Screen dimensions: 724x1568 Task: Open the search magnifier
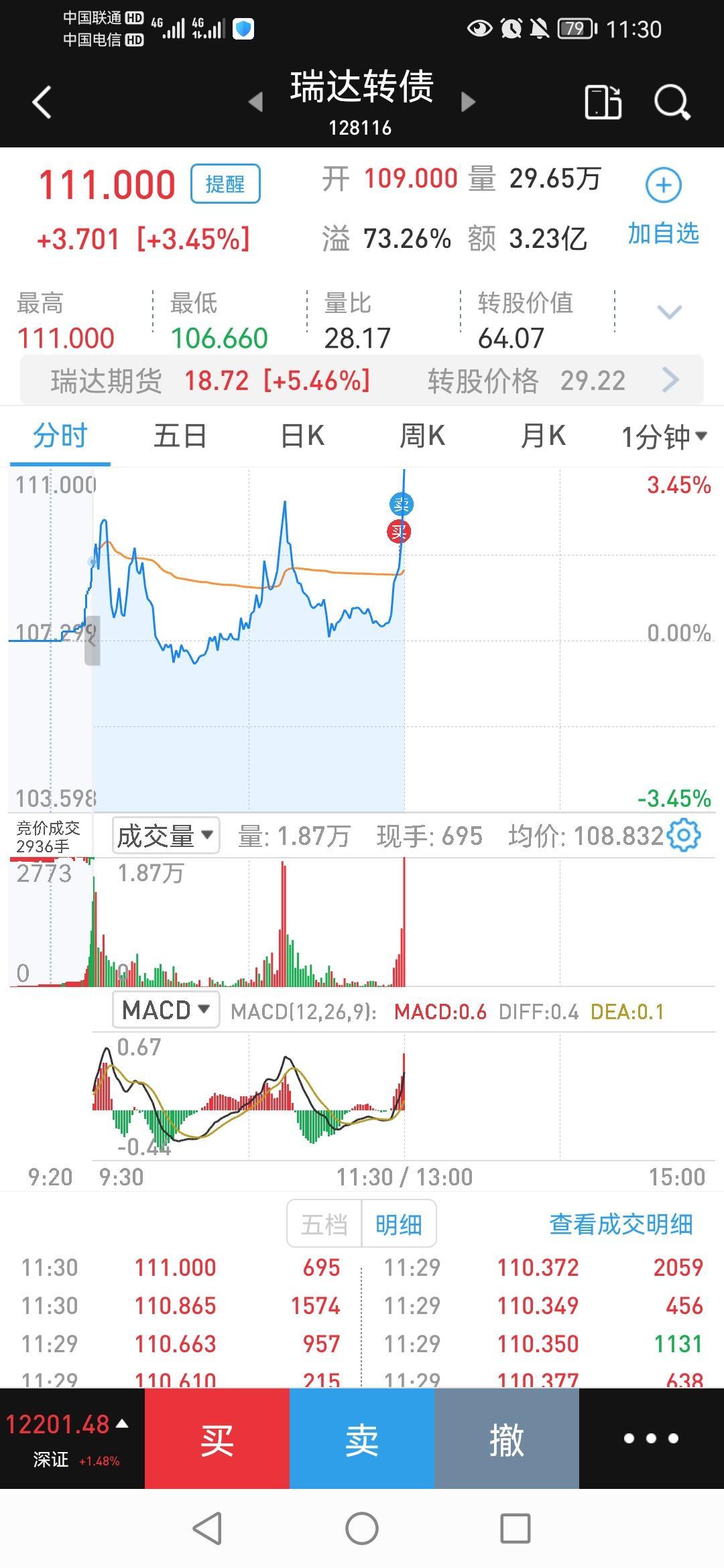(672, 103)
